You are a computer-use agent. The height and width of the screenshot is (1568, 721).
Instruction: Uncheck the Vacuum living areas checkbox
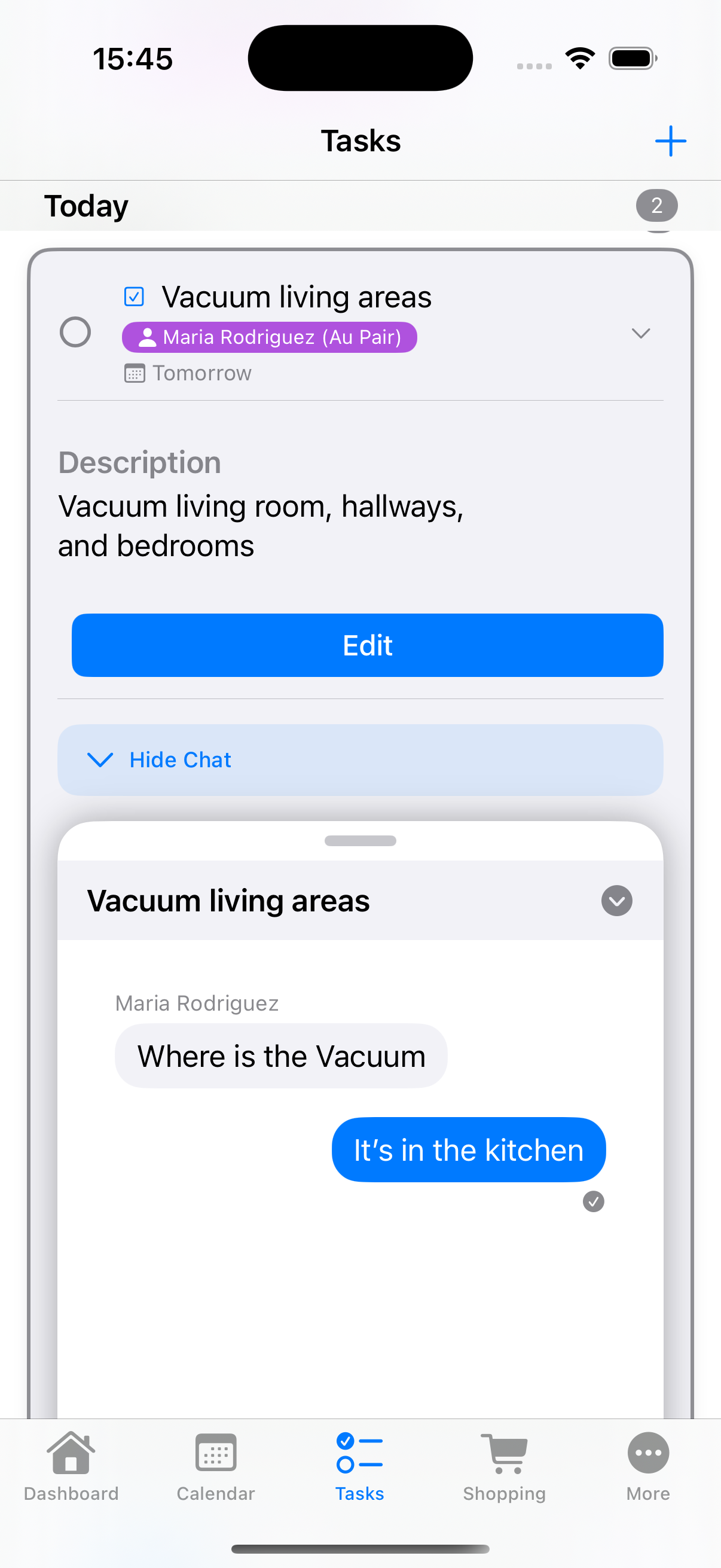pyautogui.click(x=134, y=297)
